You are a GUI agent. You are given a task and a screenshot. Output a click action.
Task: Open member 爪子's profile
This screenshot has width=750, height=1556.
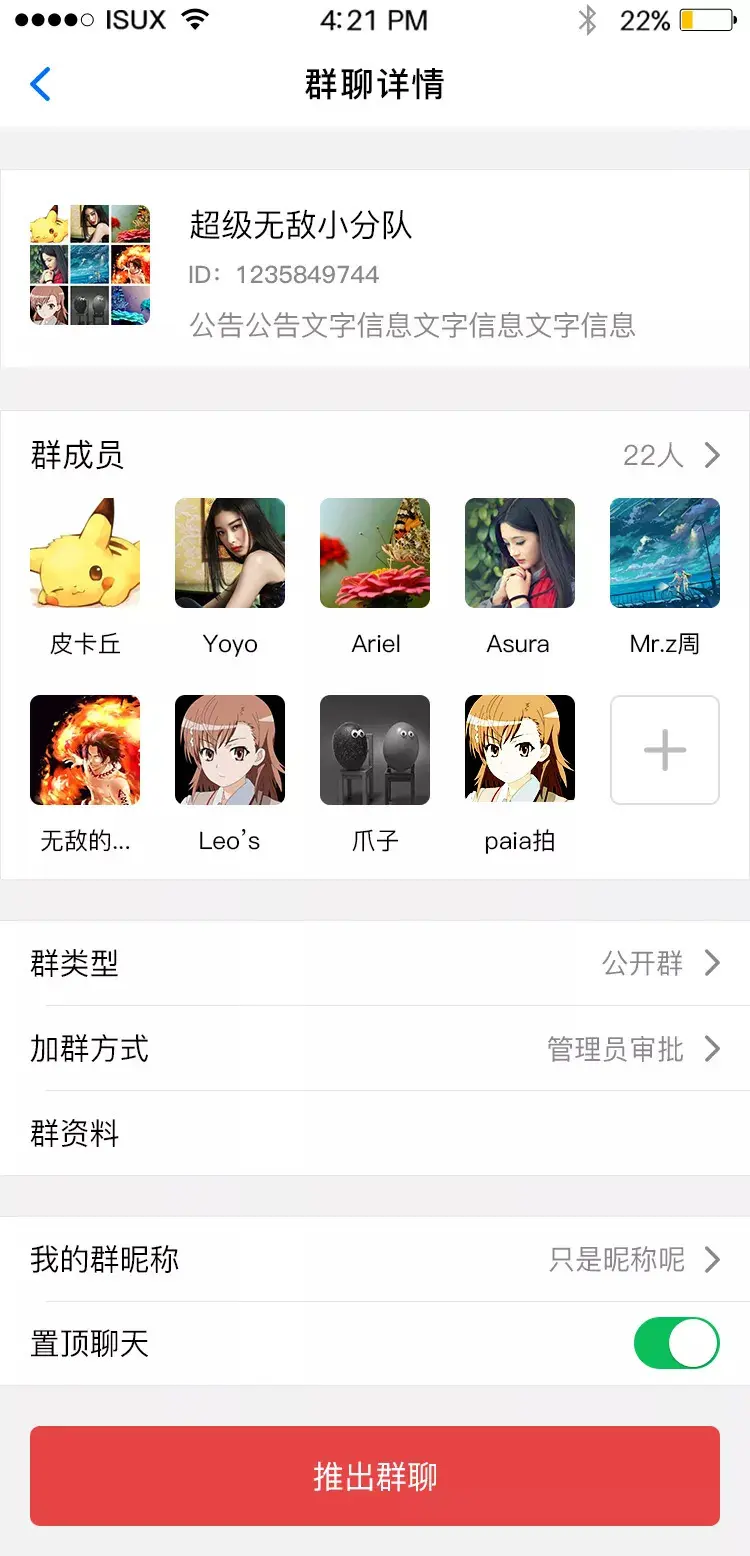[x=375, y=750]
